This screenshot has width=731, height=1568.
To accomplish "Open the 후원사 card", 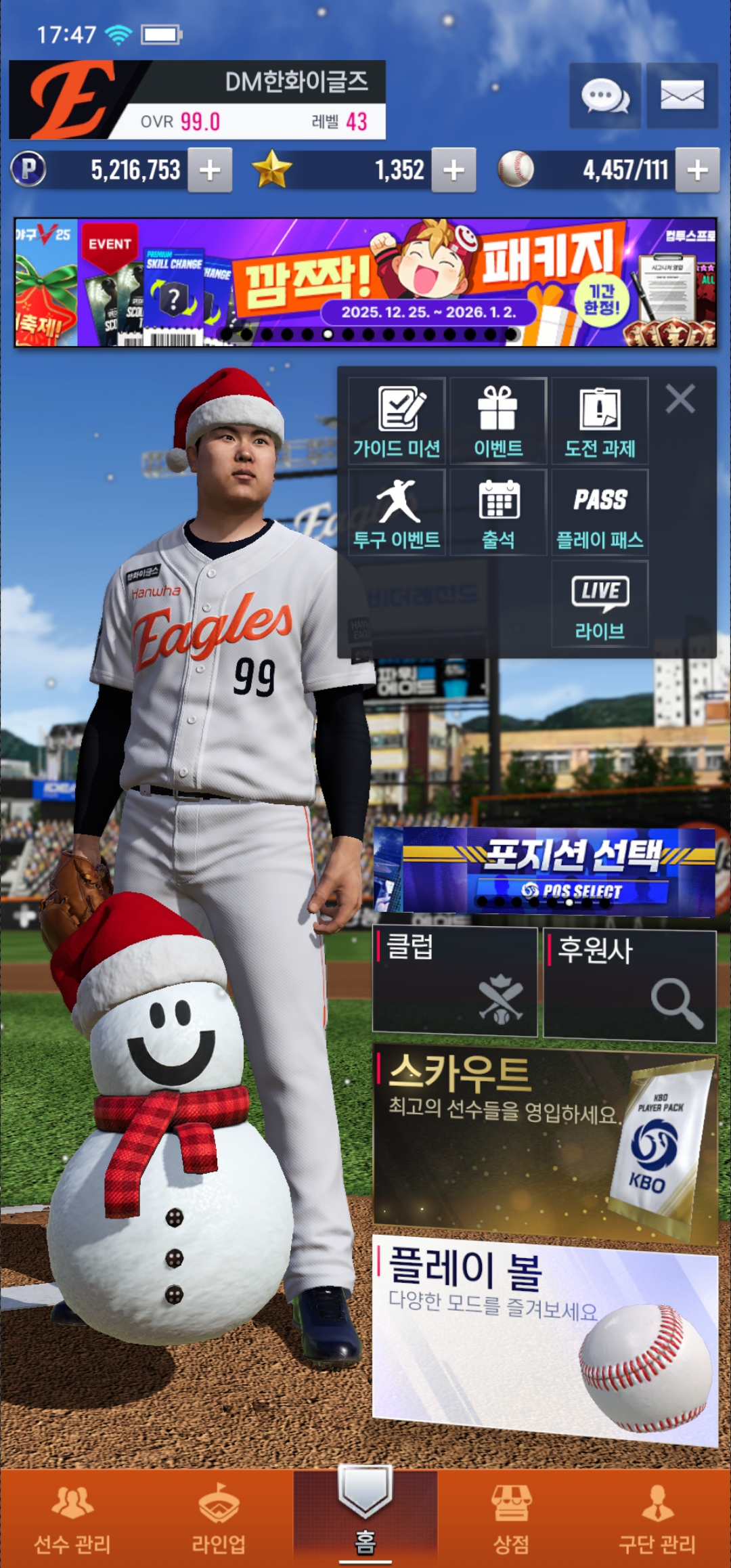I will [x=629, y=984].
